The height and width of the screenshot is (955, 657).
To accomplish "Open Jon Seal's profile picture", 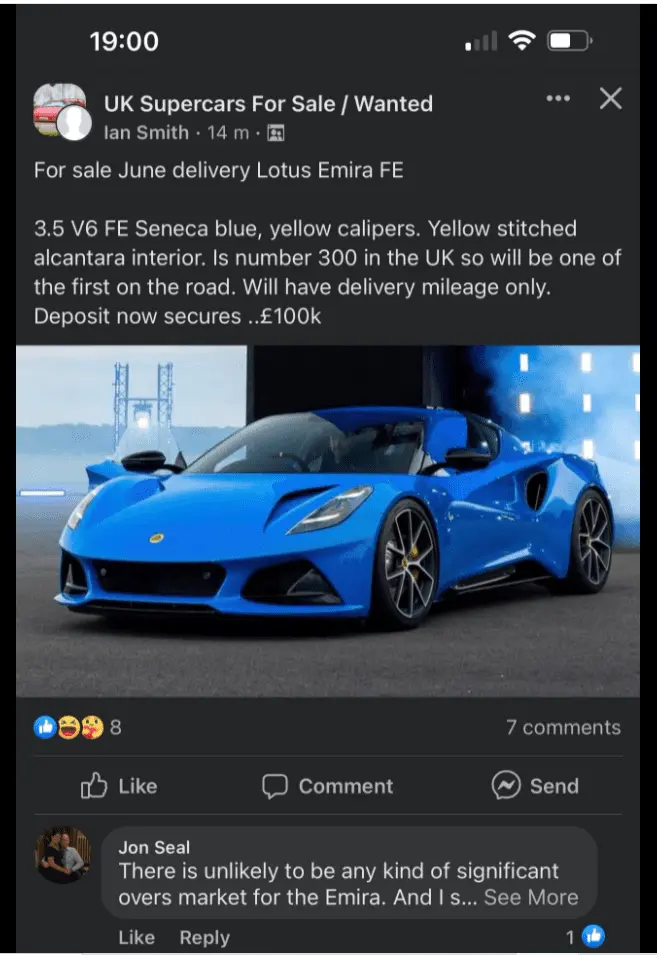I will [63, 855].
